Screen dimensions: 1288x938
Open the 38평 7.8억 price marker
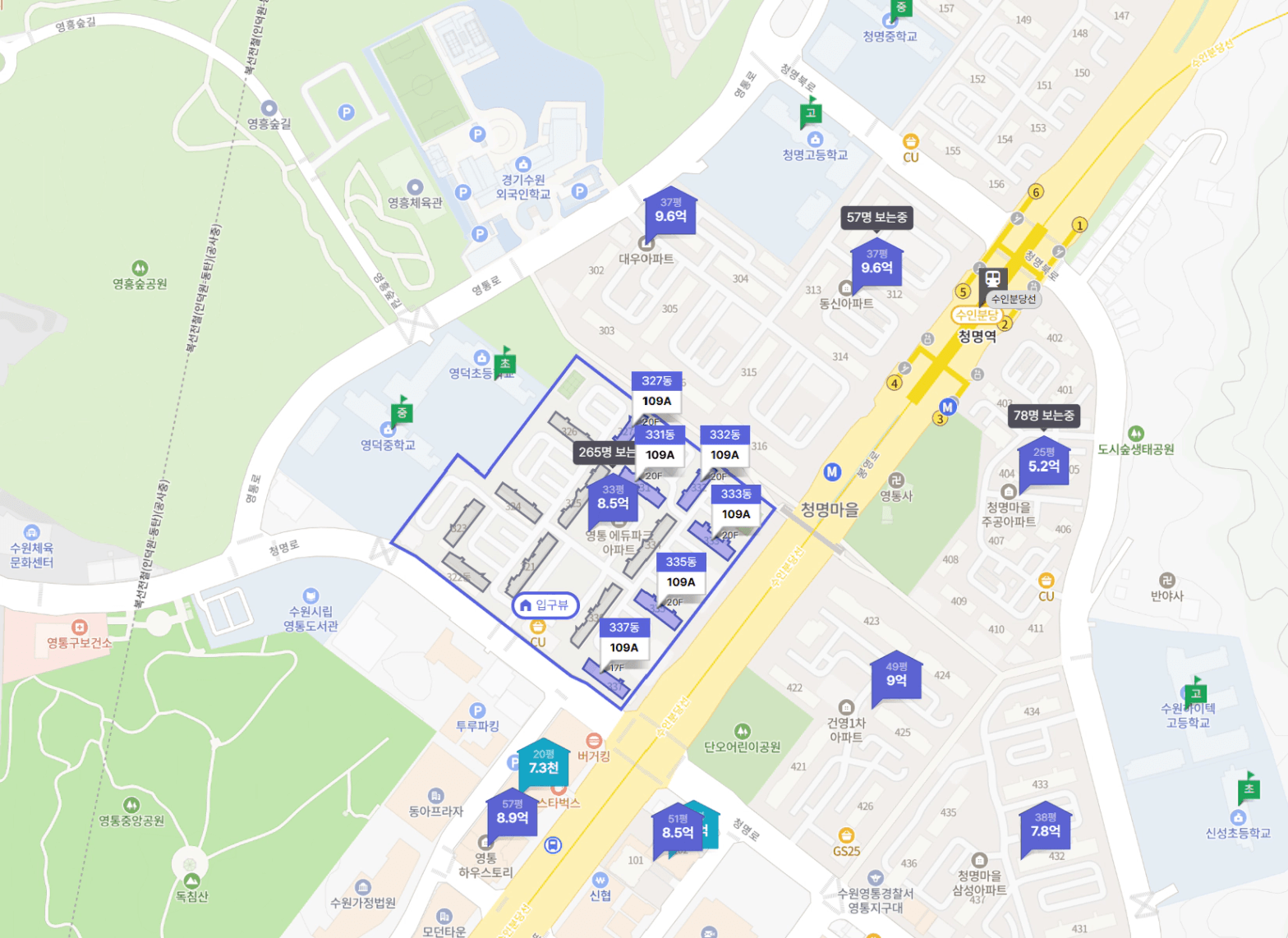(x=1046, y=826)
